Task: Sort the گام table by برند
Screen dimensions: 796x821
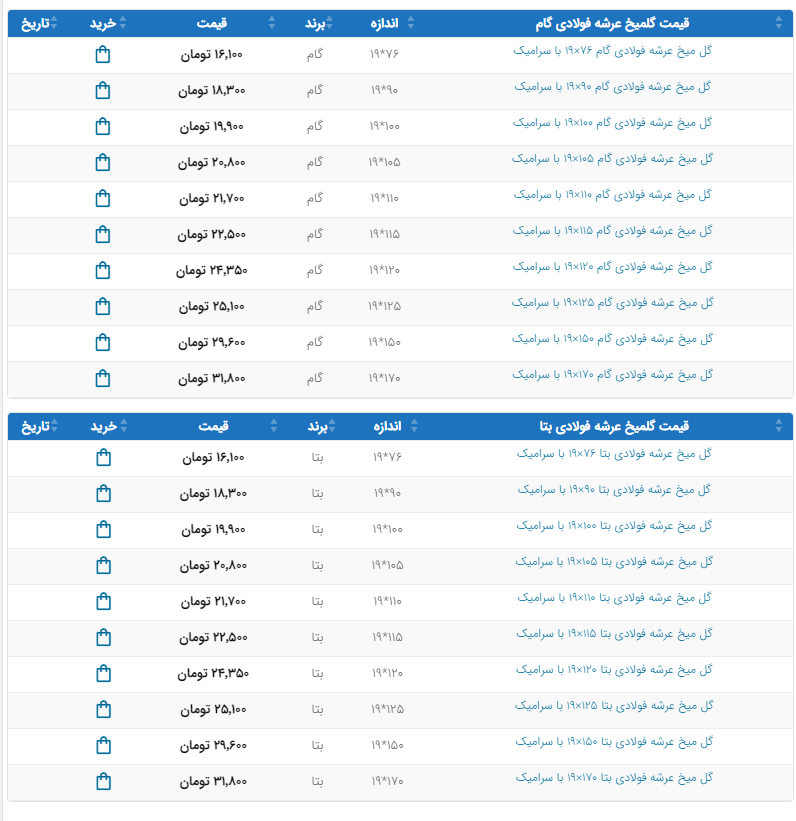Action: tap(317, 23)
